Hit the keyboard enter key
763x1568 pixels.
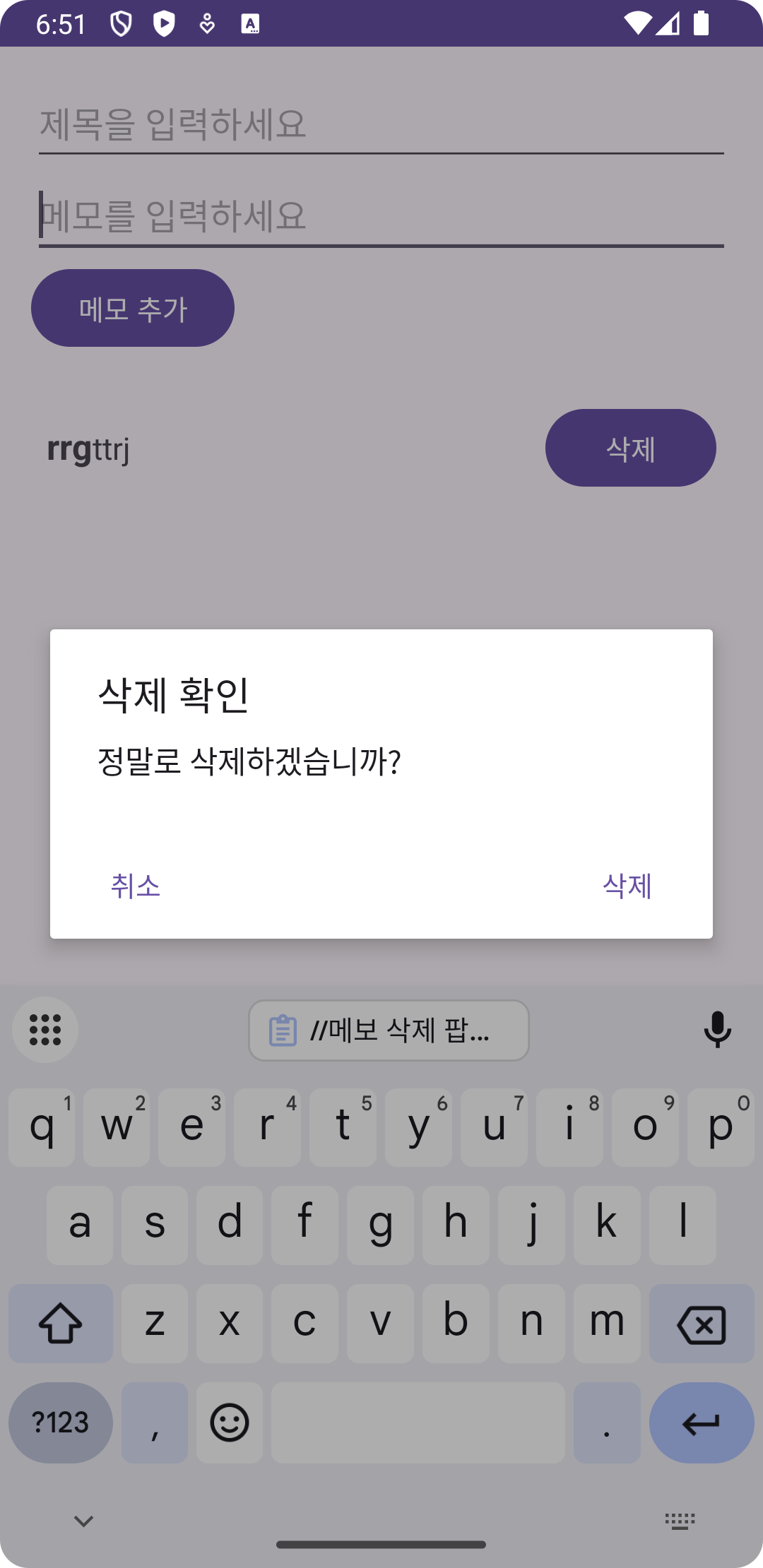(701, 1423)
